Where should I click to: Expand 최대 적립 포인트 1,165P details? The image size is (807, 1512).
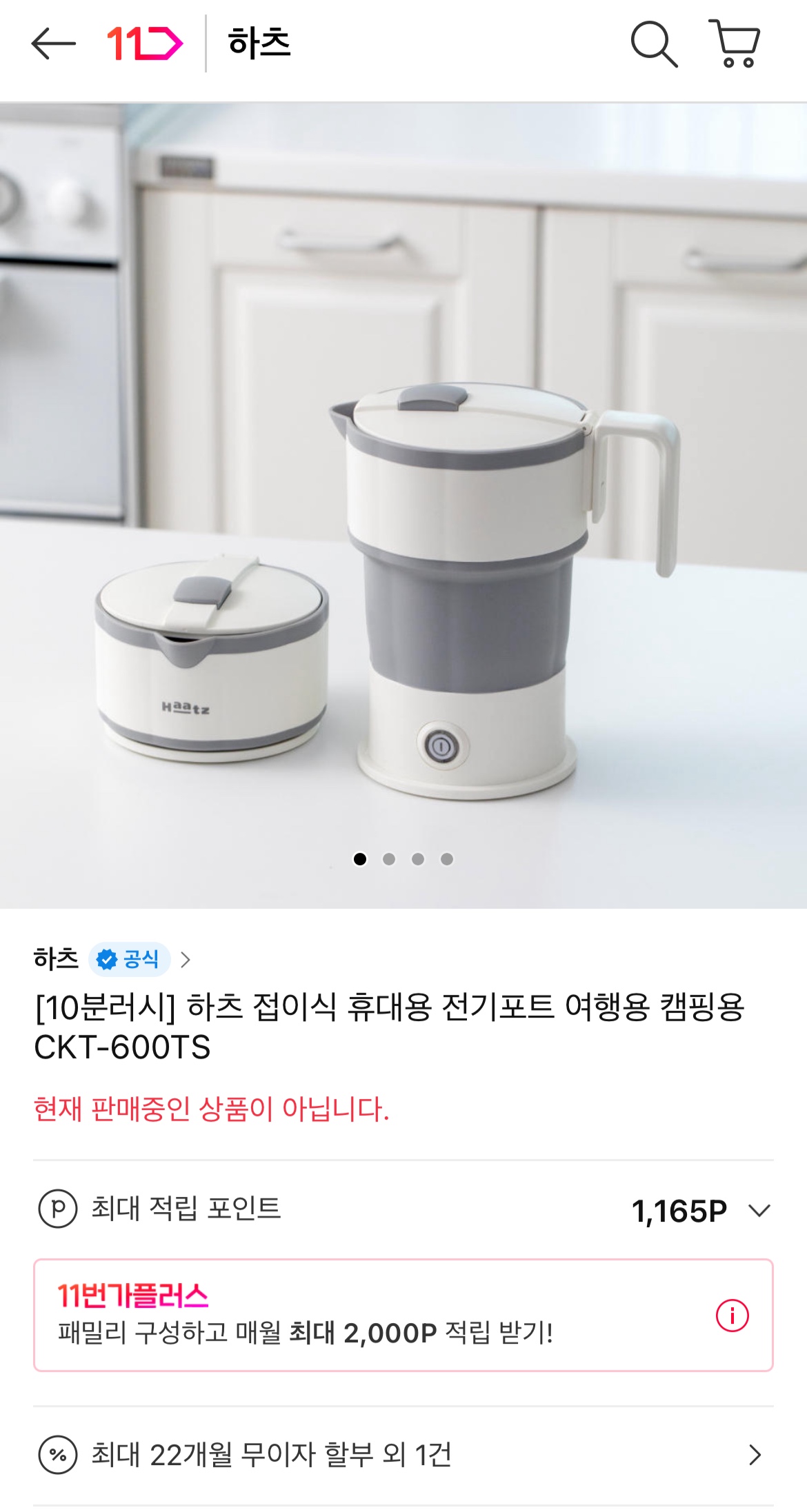[x=759, y=1211]
